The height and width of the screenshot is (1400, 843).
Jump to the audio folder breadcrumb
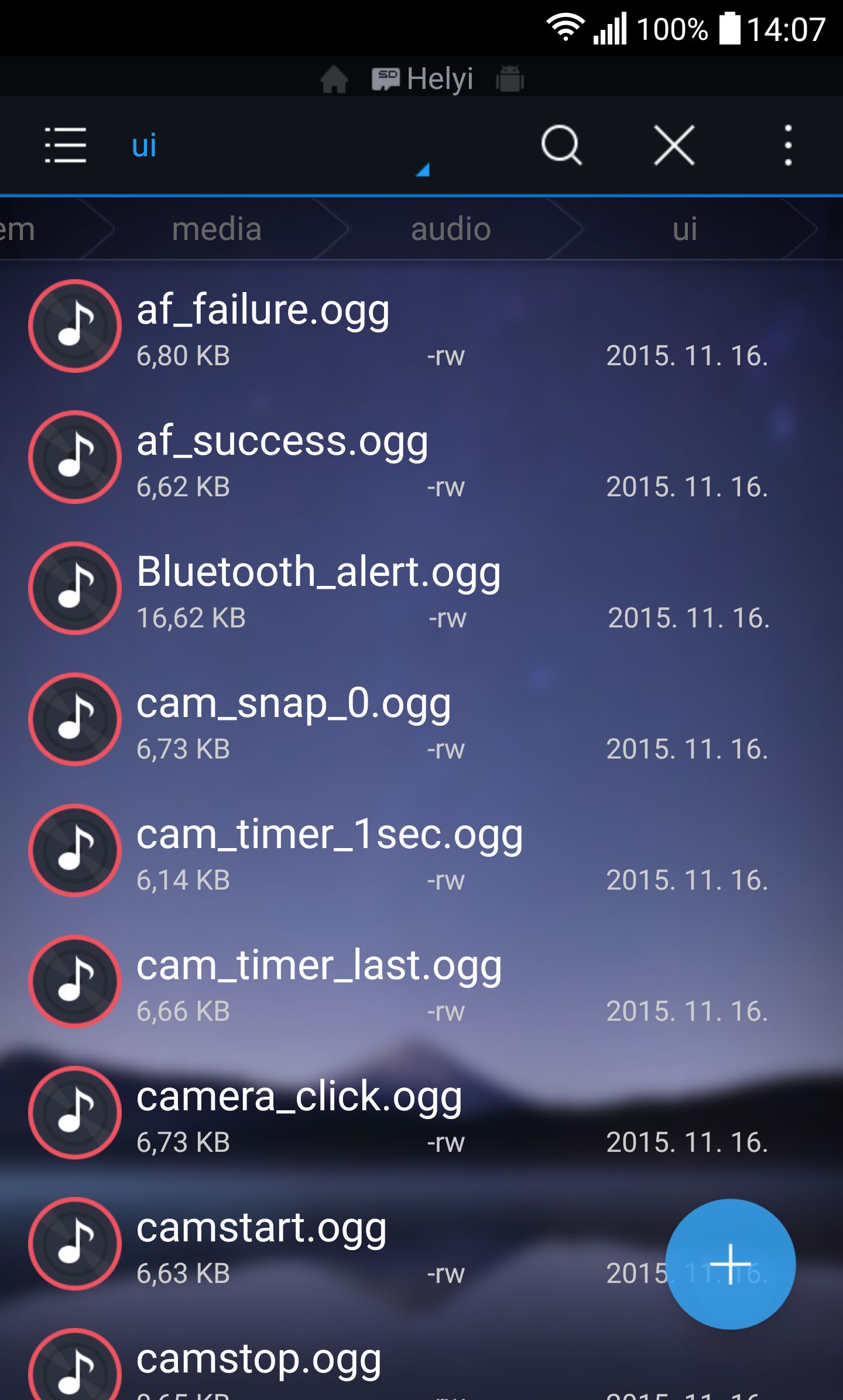click(x=451, y=229)
